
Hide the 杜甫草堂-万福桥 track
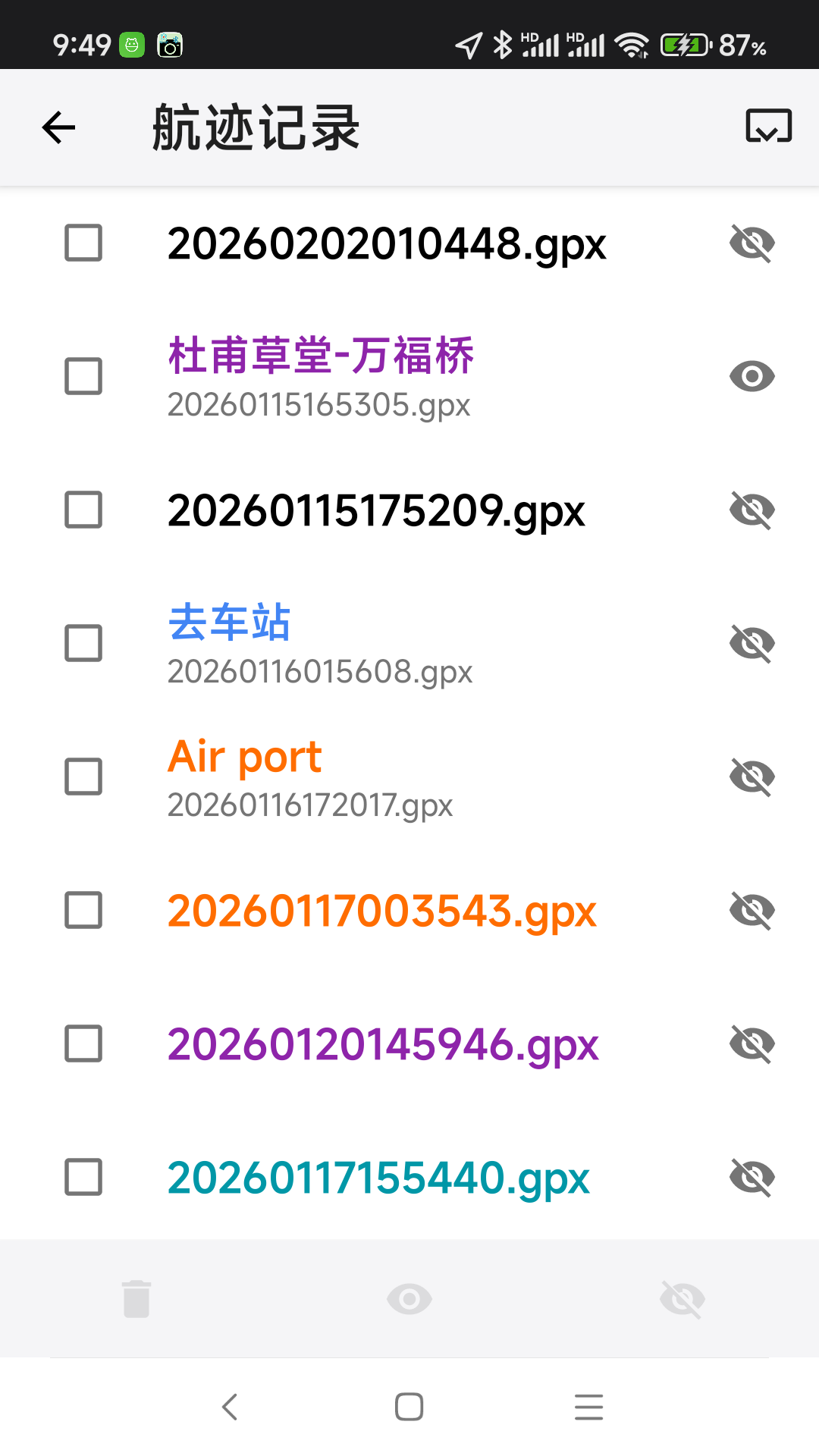(752, 376)
